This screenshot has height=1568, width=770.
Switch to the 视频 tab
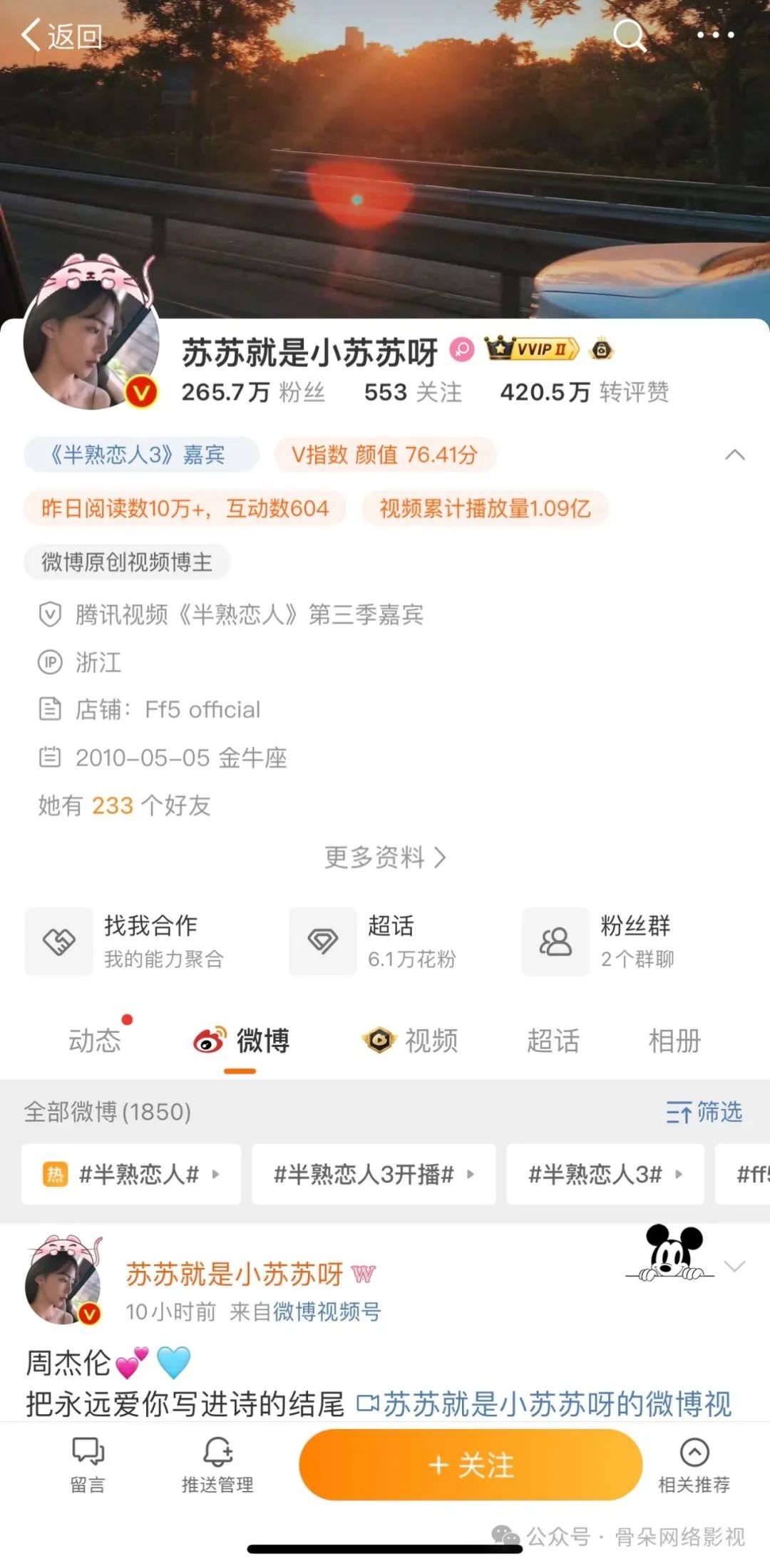[411, 1041]
